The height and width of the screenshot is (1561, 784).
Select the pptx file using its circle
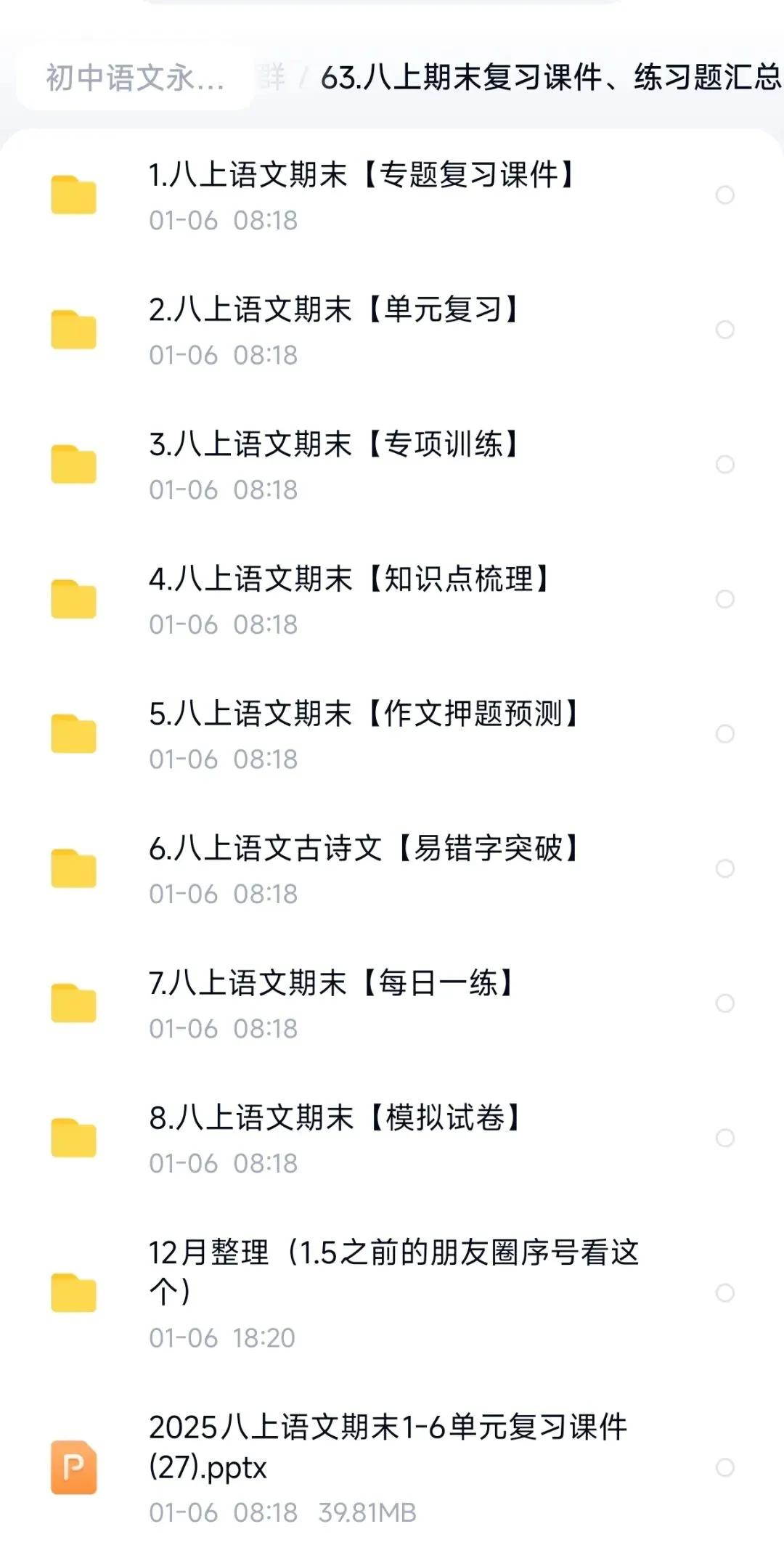724,1467
